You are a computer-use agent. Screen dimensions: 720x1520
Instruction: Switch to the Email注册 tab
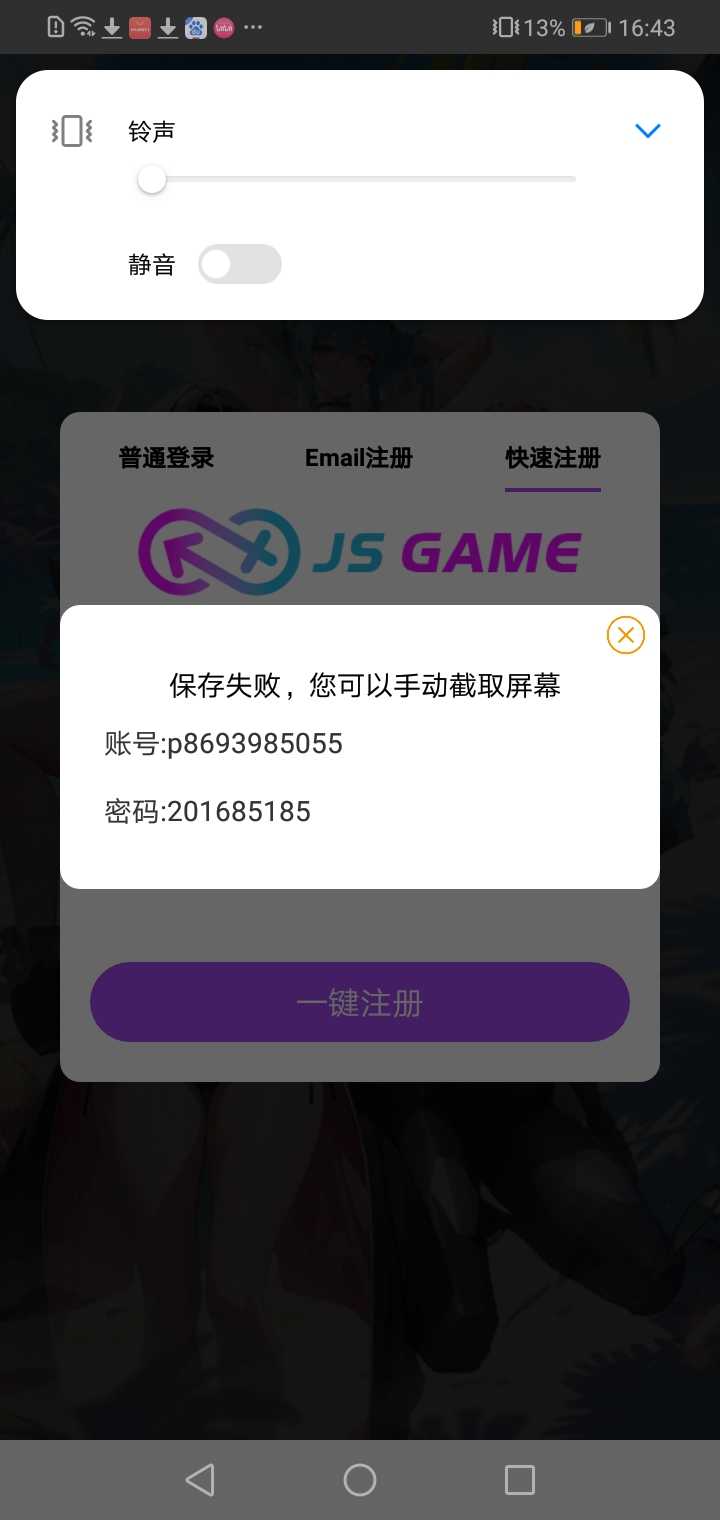[359, 458]
